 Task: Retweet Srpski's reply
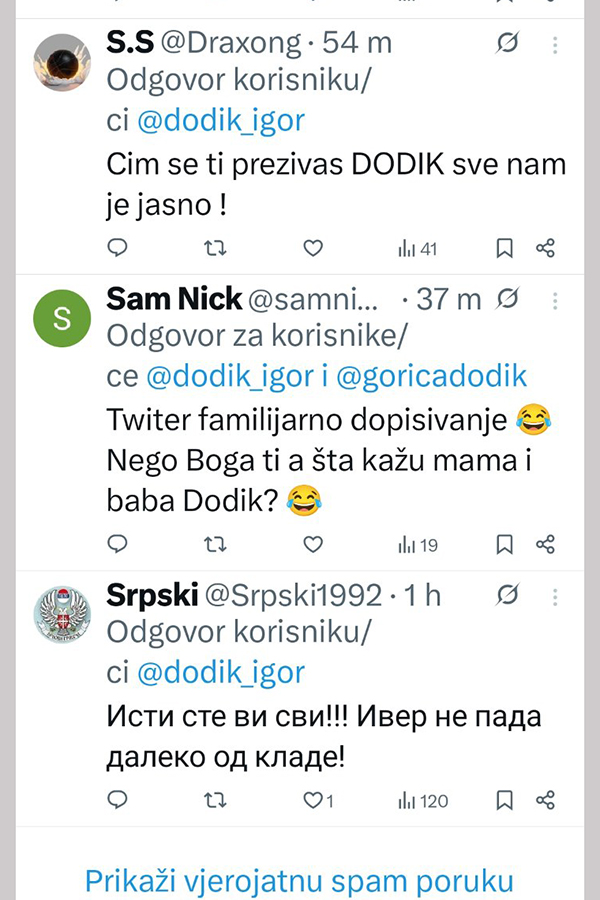click(x=215, y=800)
